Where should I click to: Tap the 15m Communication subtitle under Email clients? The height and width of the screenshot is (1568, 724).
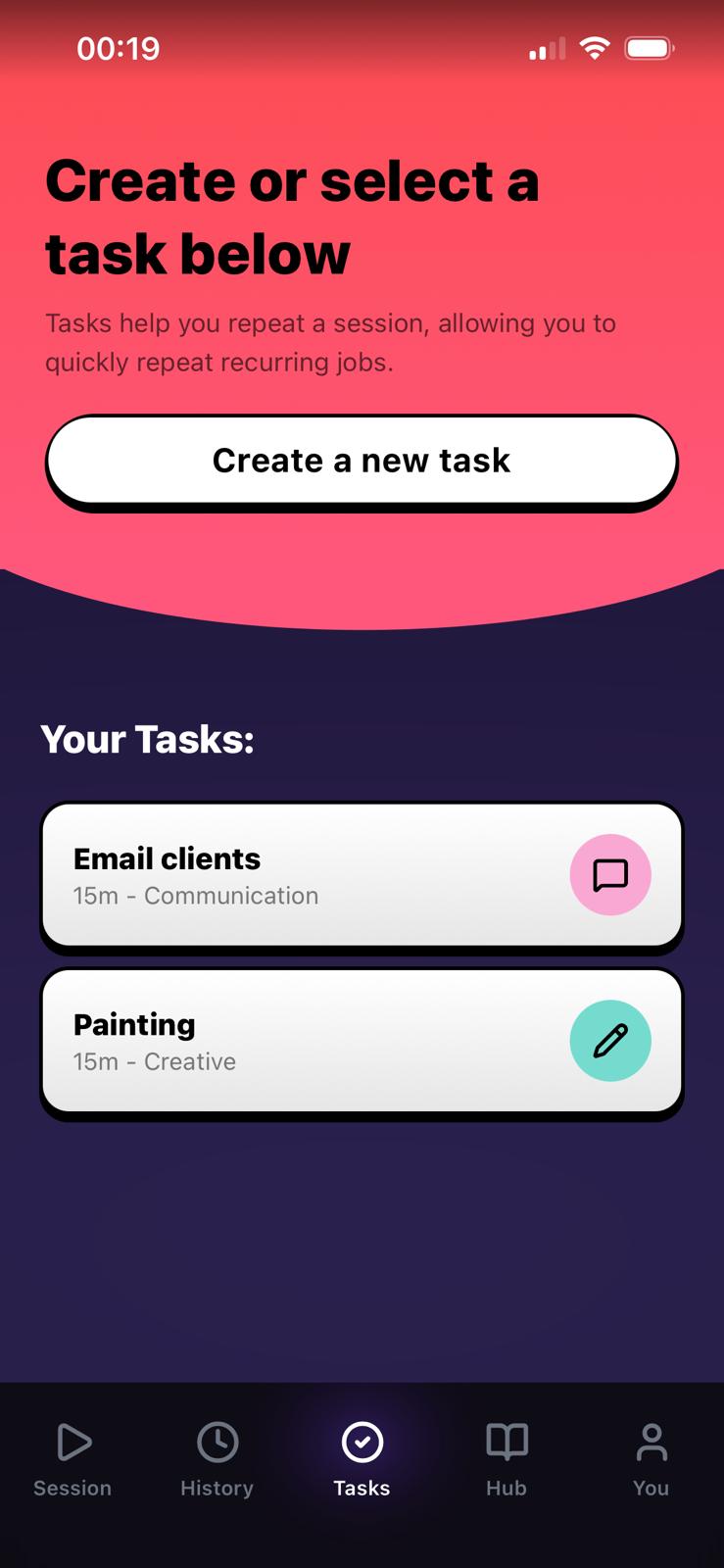point(196,895)
